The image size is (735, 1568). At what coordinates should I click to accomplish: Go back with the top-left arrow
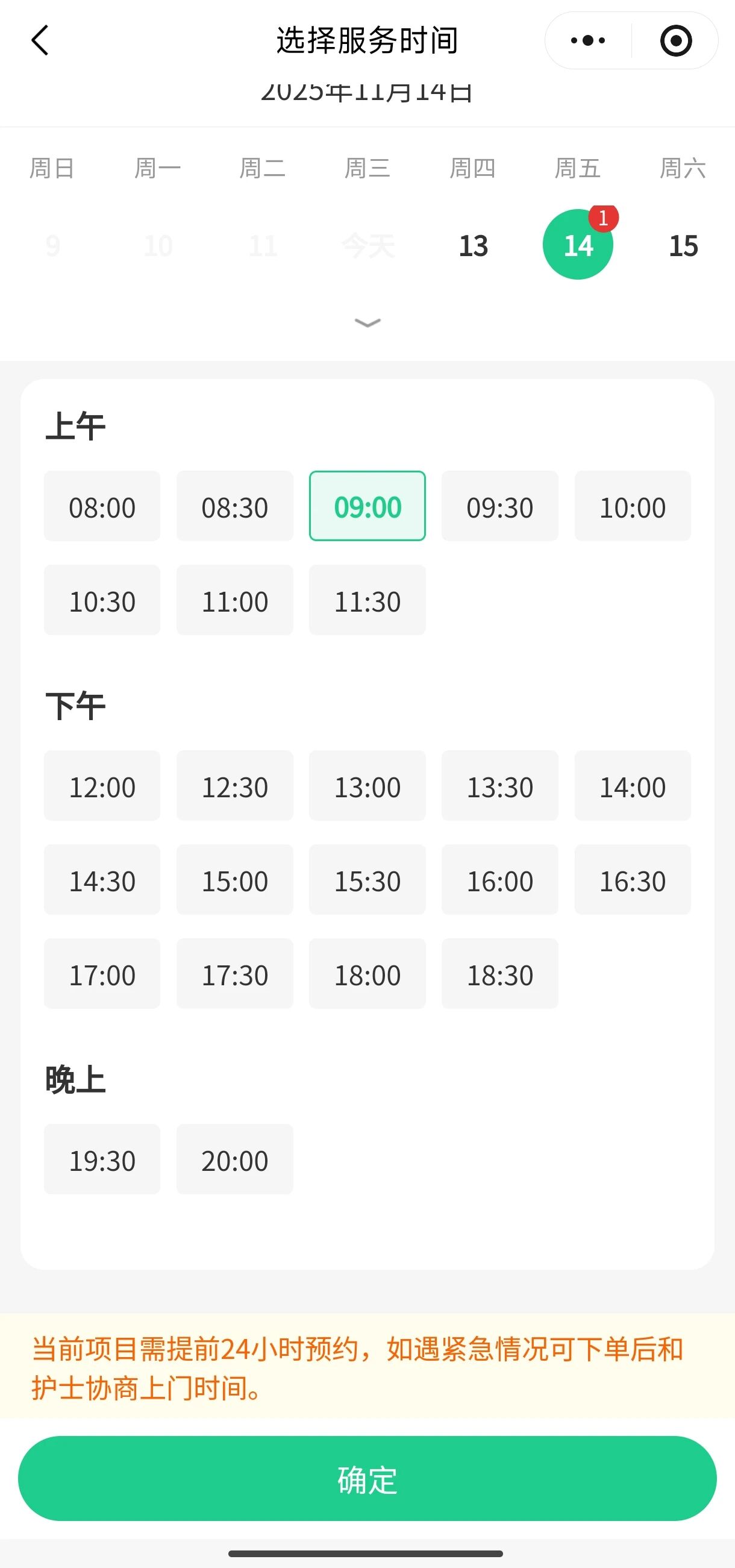(40, 41)
